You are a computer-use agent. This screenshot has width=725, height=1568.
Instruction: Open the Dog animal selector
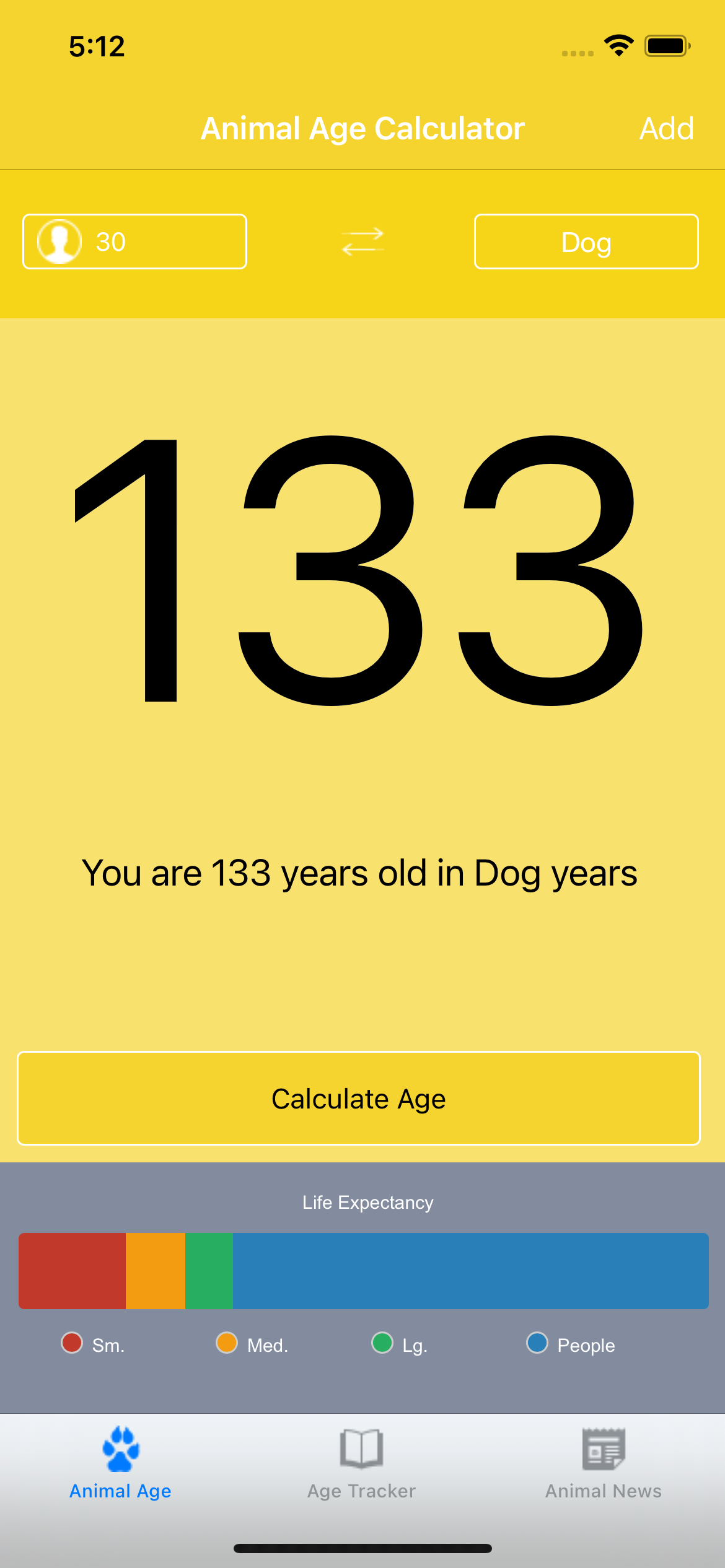586,242
